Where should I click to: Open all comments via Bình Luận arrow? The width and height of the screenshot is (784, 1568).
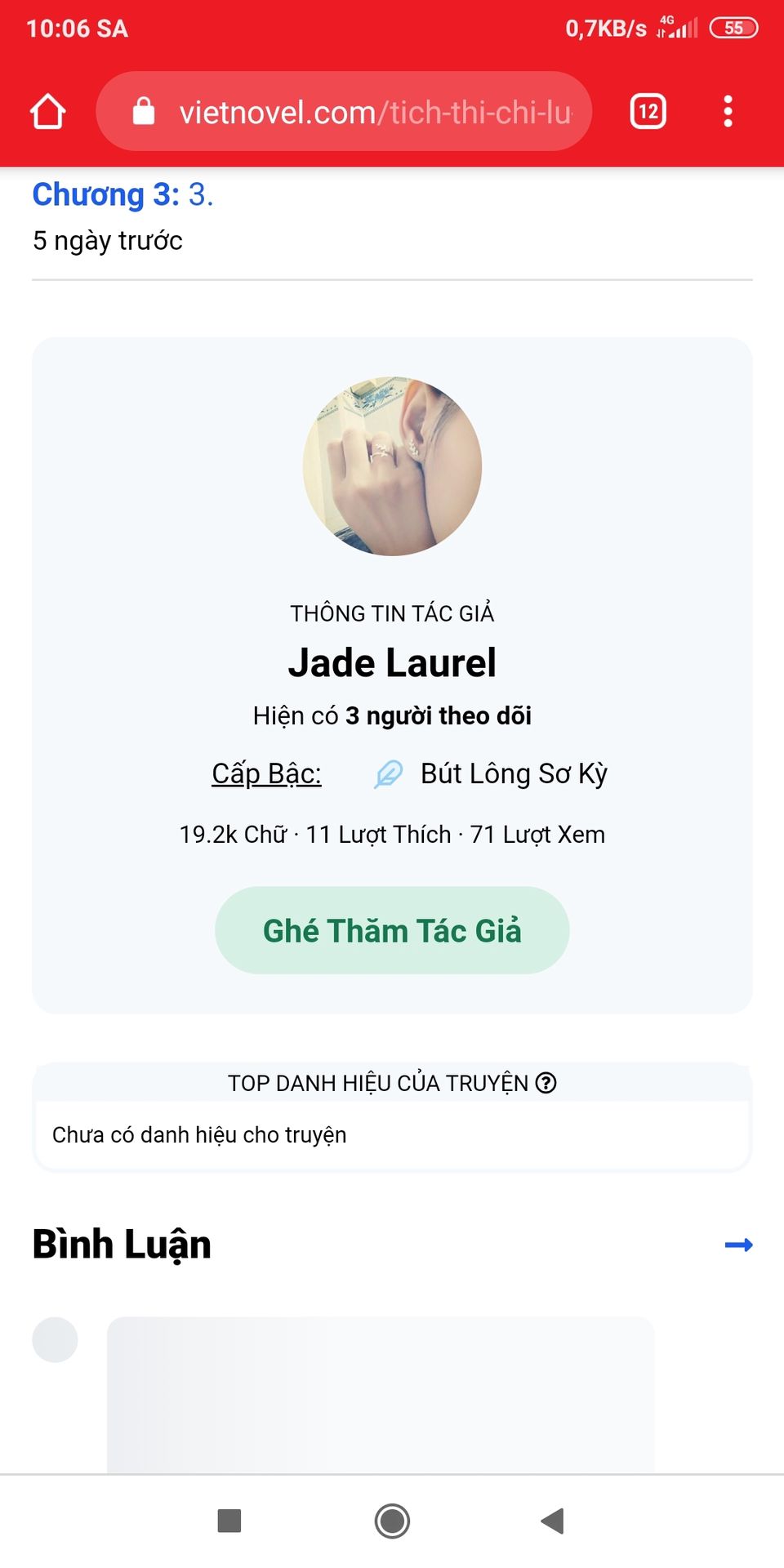pyautogui.click(x=738, y=1245)
